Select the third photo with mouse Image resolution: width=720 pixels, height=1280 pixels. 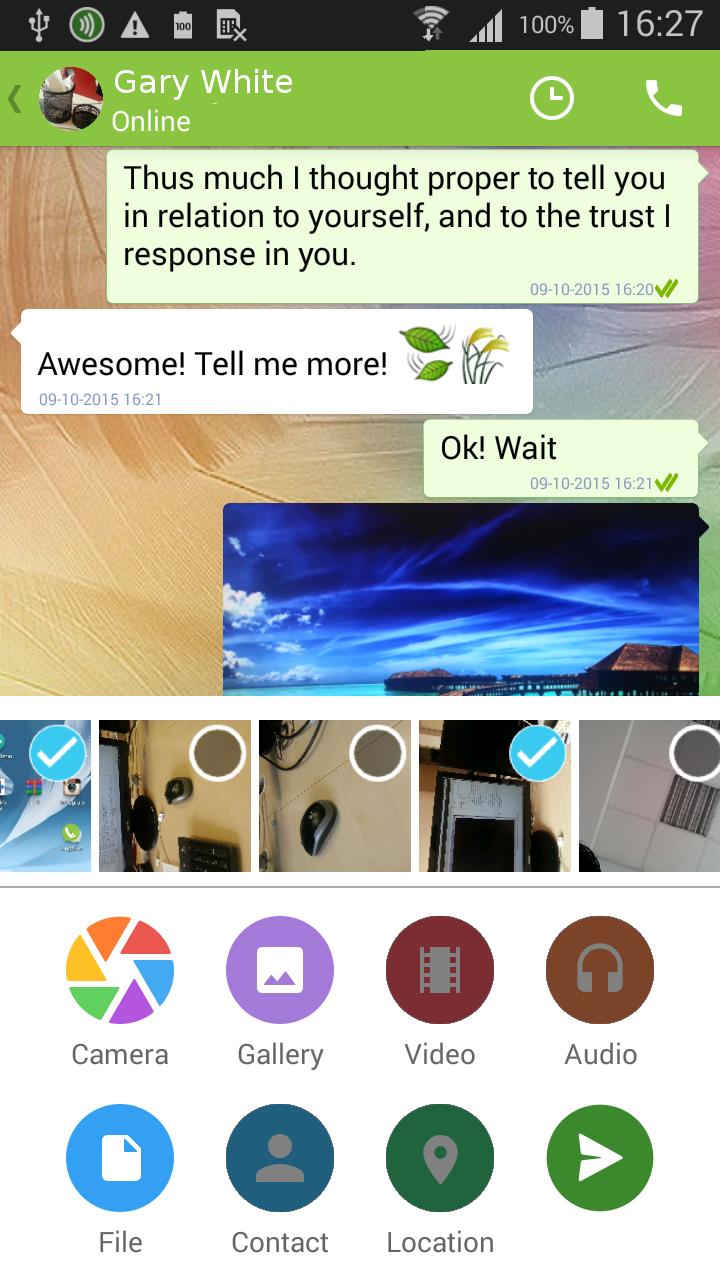pos(377,754)
